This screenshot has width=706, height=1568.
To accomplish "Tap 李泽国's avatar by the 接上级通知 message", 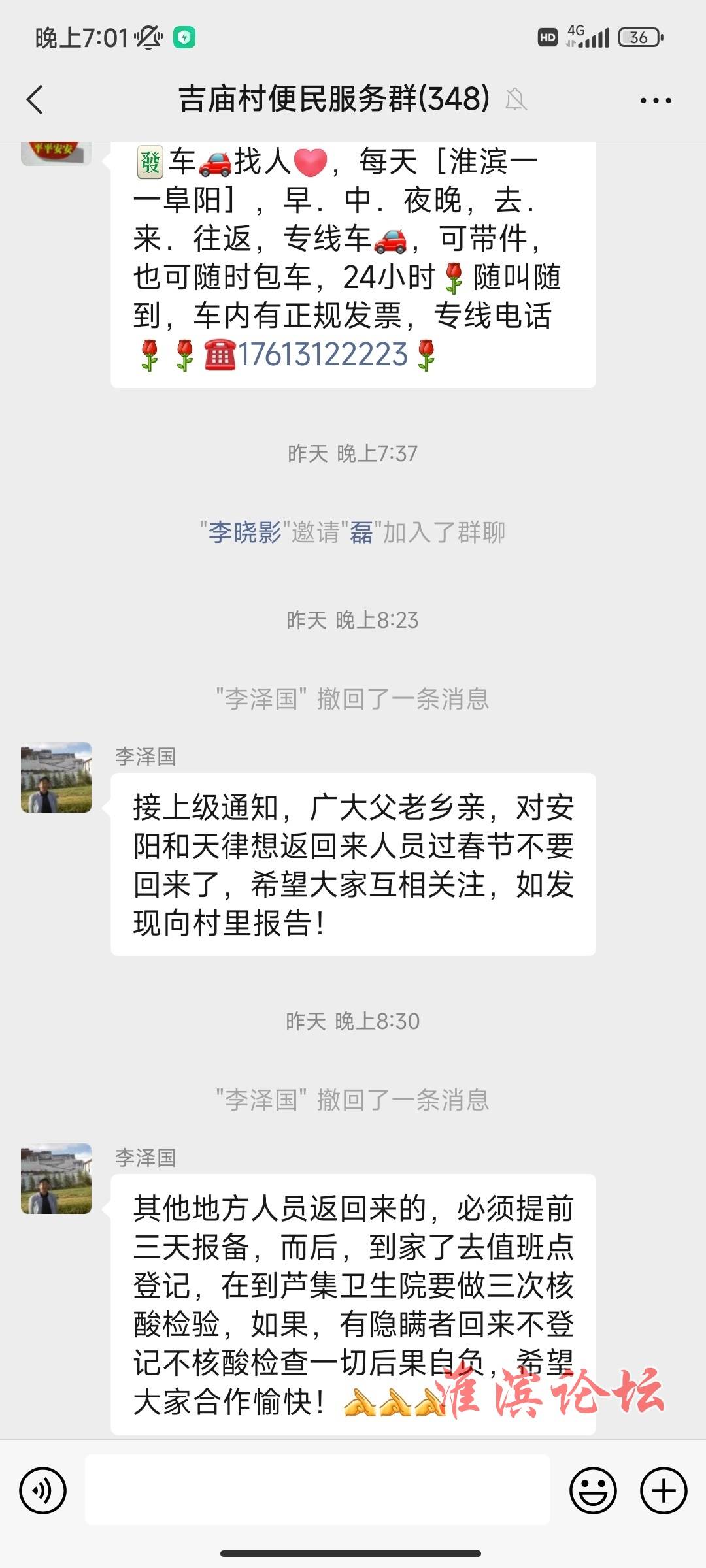I will (56, 777).
